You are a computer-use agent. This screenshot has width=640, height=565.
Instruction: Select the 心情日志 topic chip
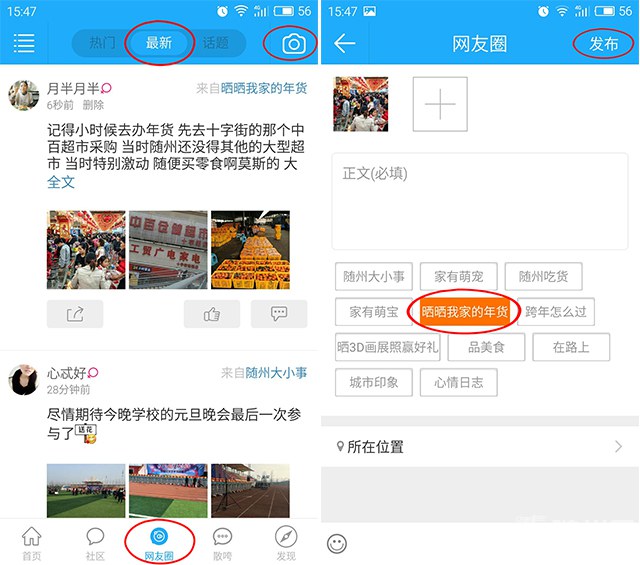pos(458,382)
